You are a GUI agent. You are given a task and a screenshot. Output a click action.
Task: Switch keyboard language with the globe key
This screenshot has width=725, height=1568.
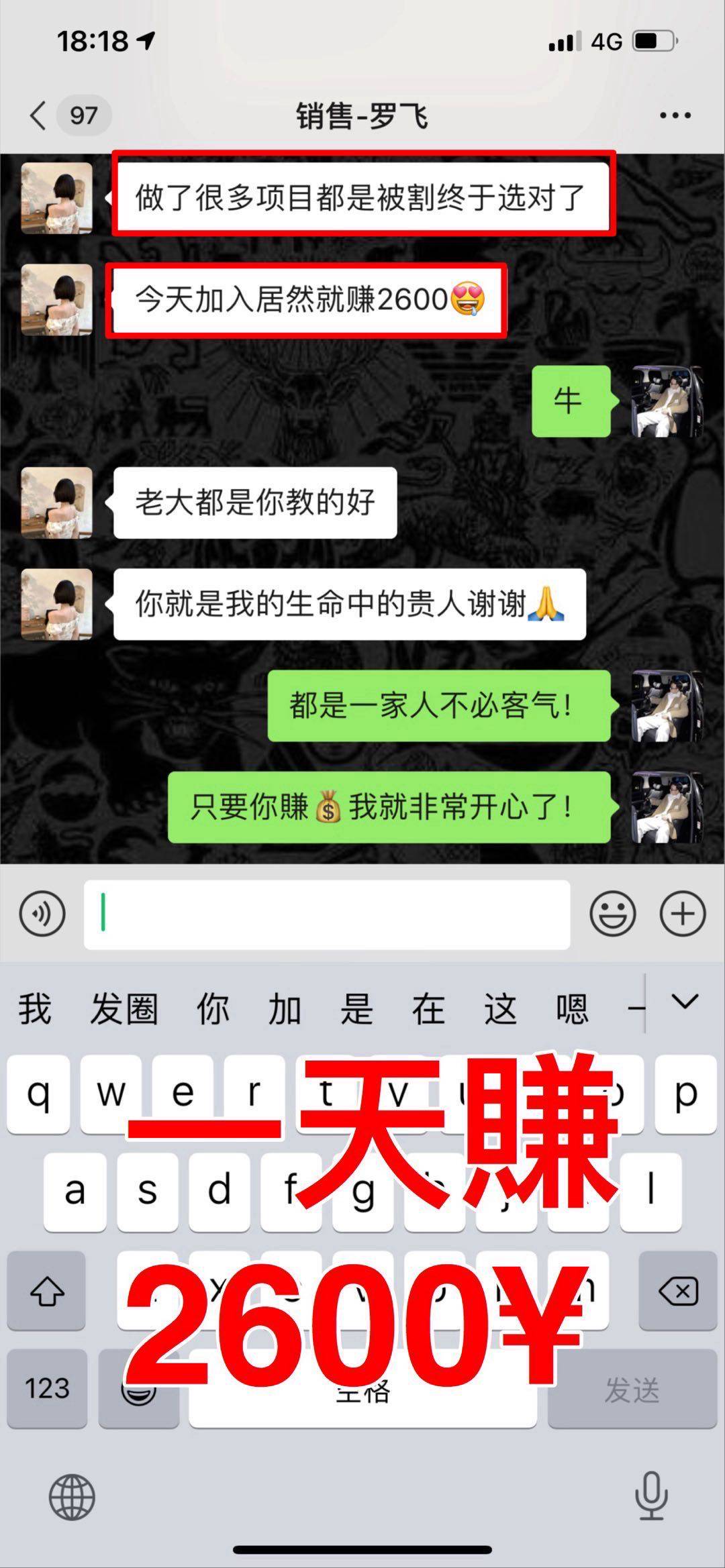point(72,1497)
